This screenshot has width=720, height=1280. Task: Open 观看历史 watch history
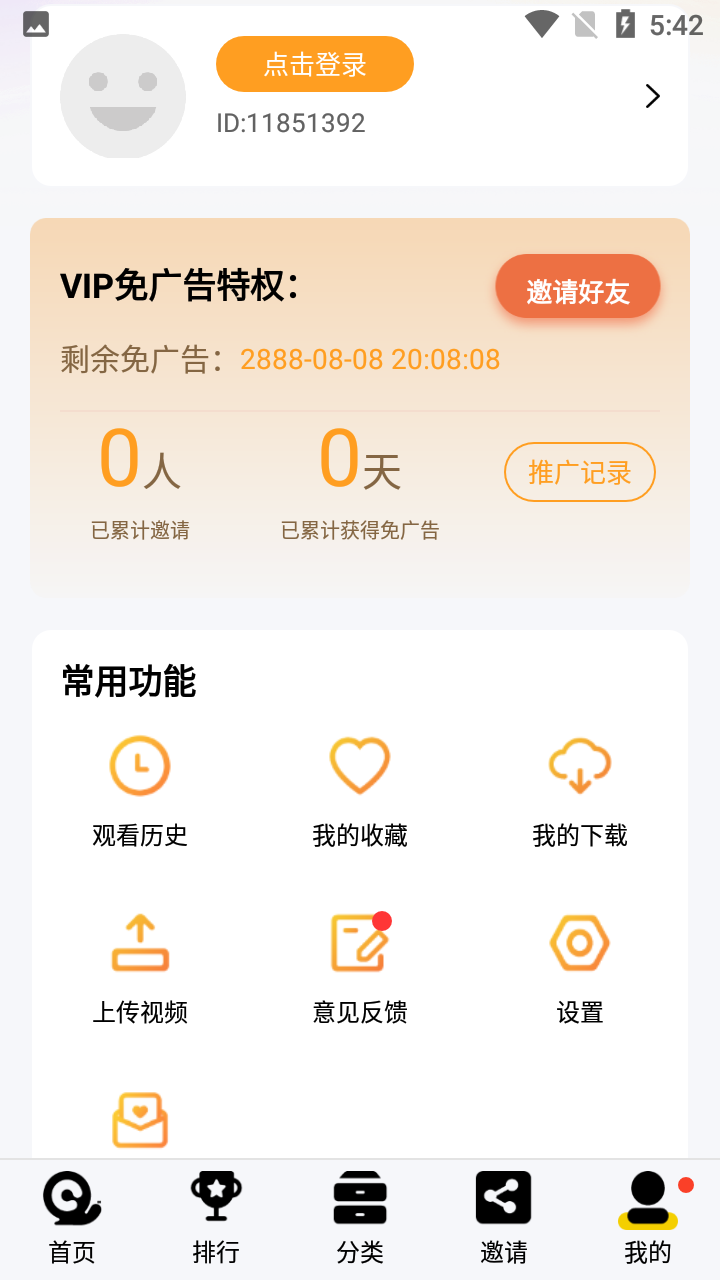tap(140, 792)
